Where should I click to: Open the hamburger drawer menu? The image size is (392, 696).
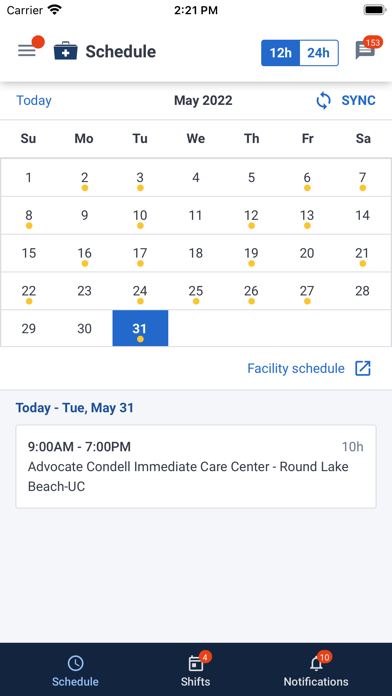[27, 51]
